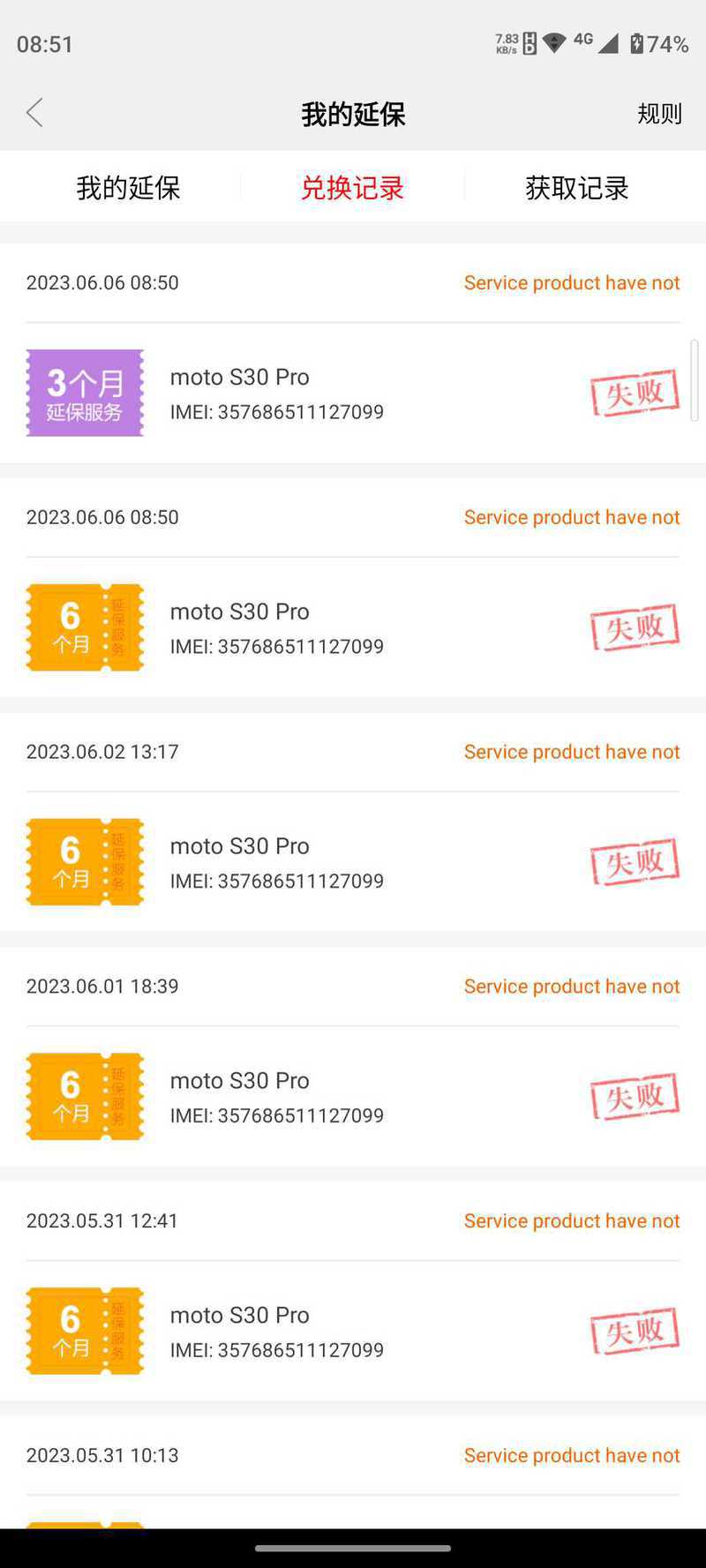
Task: Open the 2023.05.31 12:41 redemption record
Action: click(353, 1292)
